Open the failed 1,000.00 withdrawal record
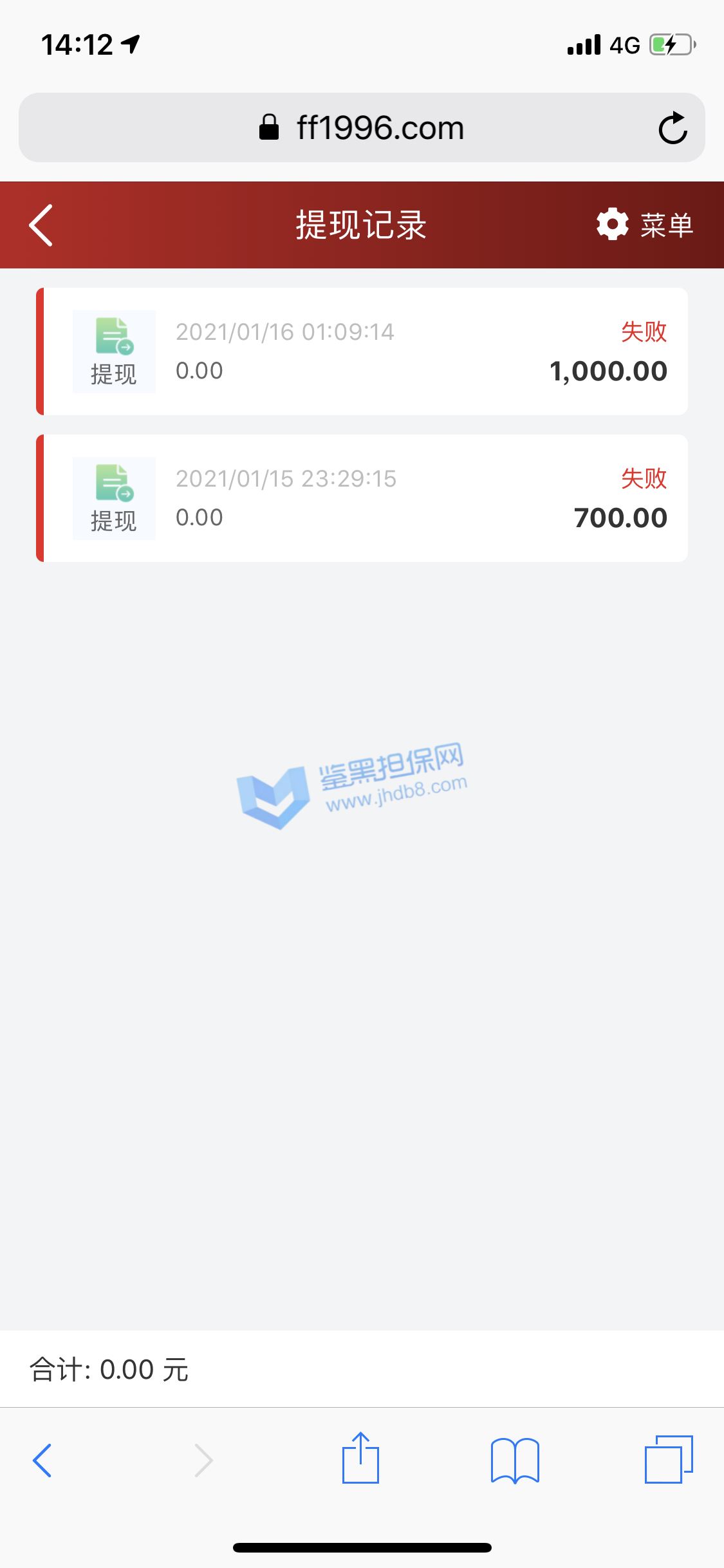The height and width of the screenshot is (1568, 724). tap(362, 351)
